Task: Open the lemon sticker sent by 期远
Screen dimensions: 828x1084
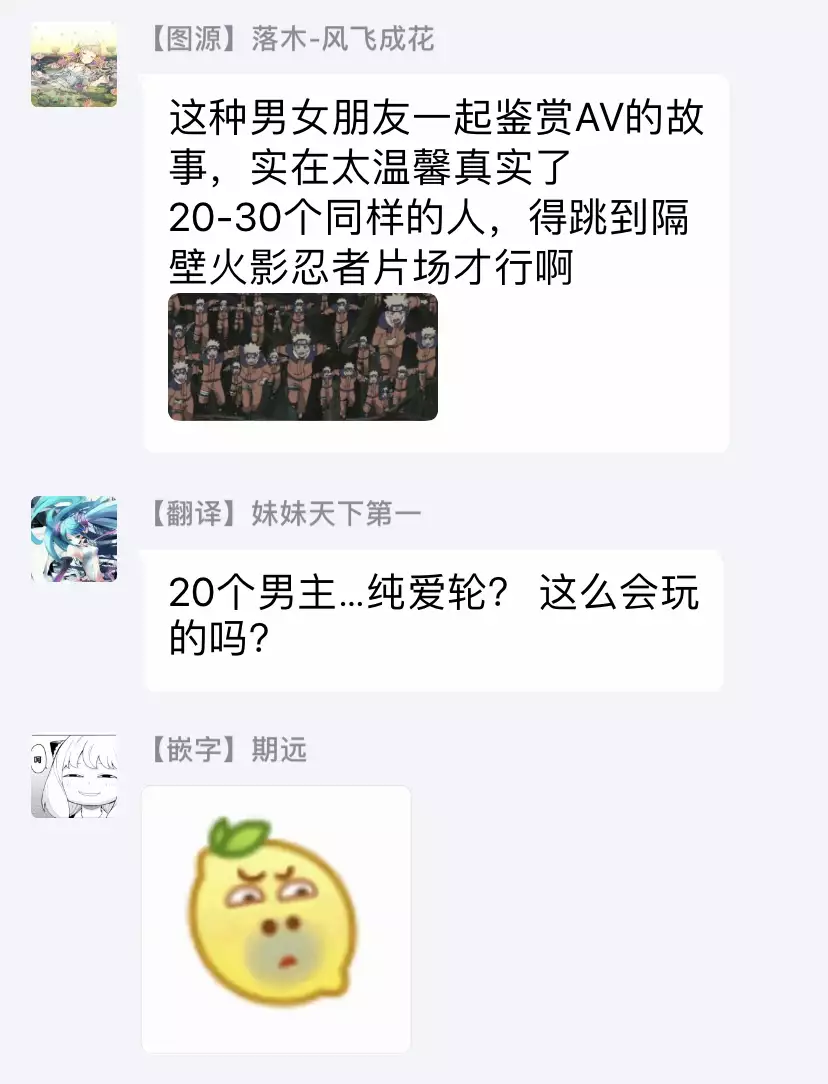Action: pyautogui.click(x=276, y=918)
